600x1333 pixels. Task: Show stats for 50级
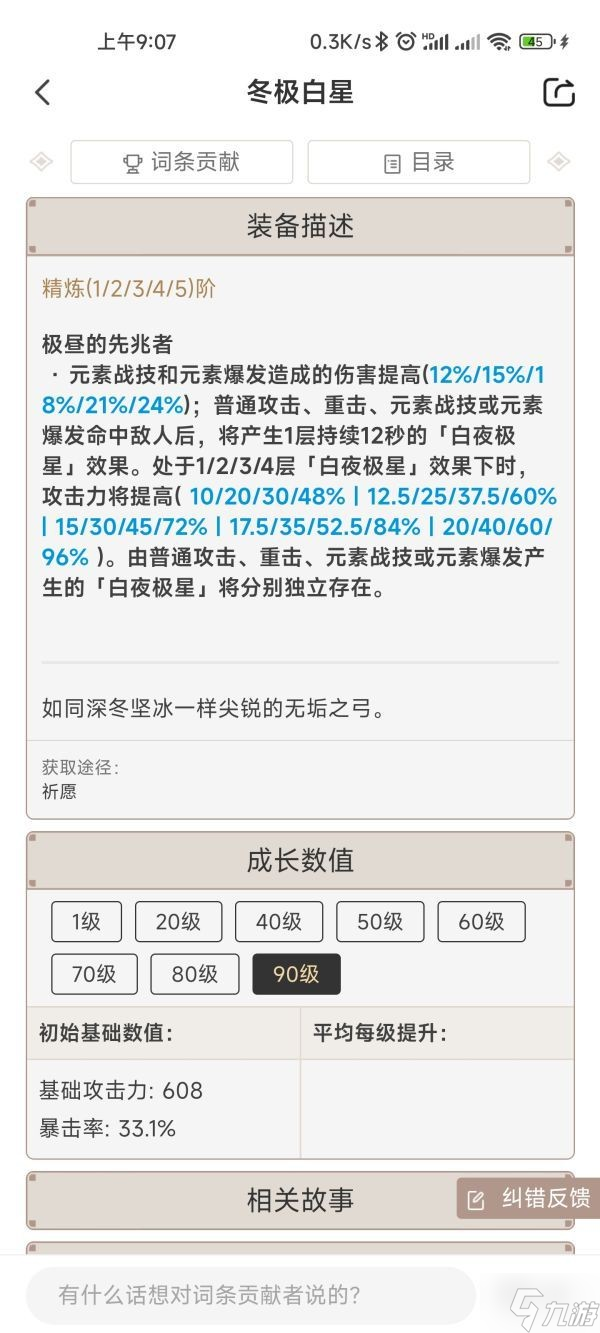380,922
